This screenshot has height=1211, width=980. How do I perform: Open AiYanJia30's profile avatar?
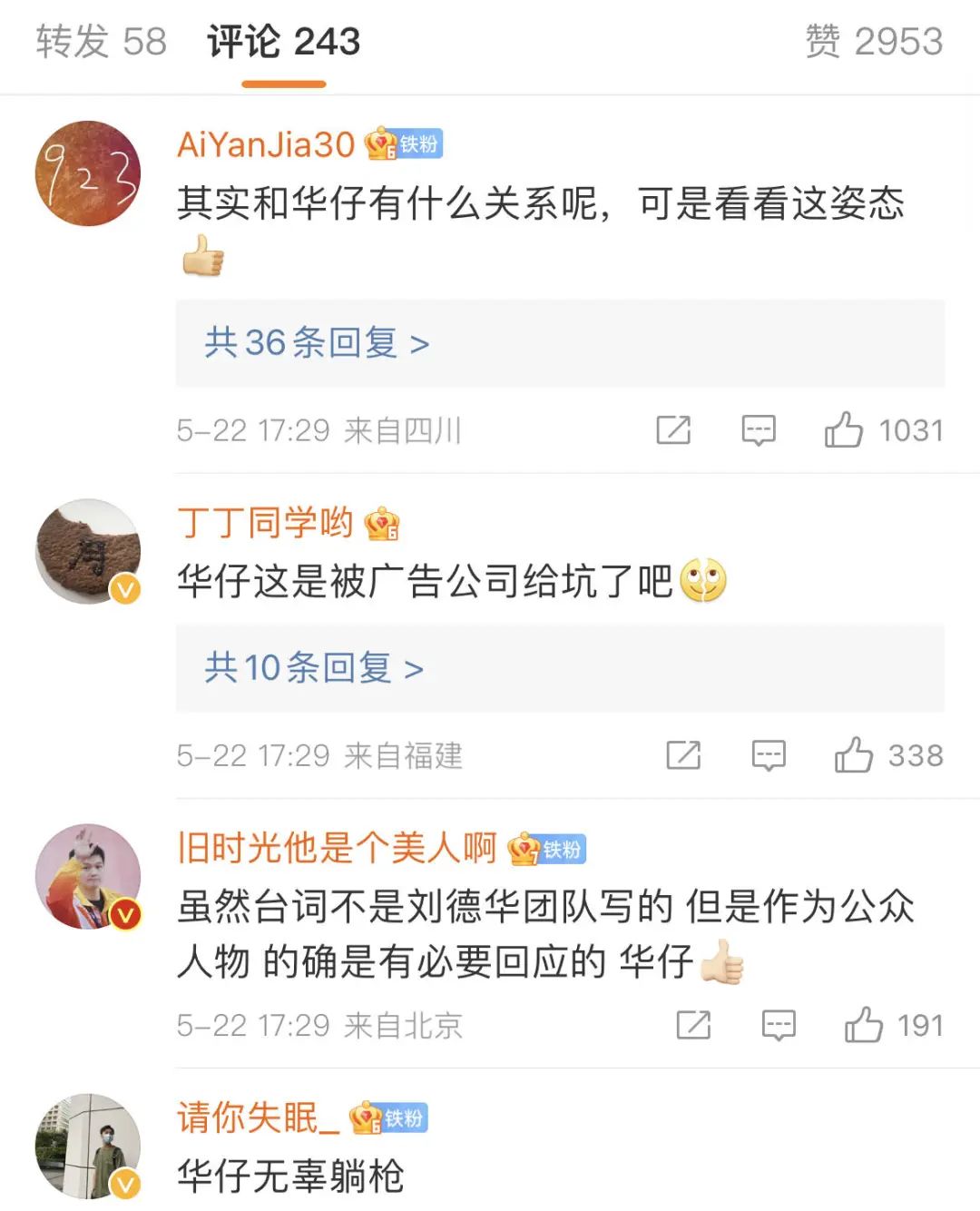[x=88, y=173]
